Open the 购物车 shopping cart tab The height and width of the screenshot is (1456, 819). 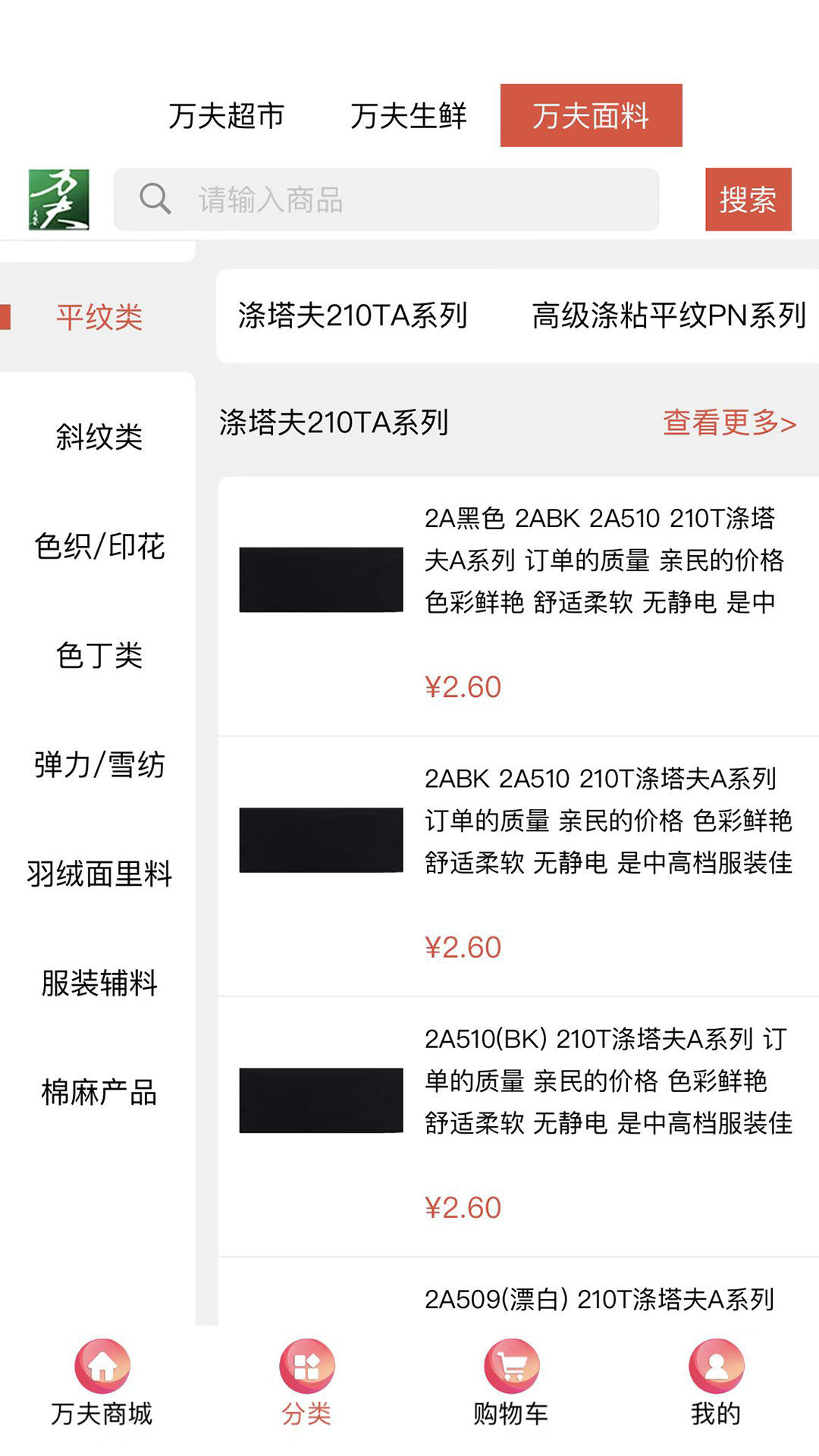coord(511,1382)
